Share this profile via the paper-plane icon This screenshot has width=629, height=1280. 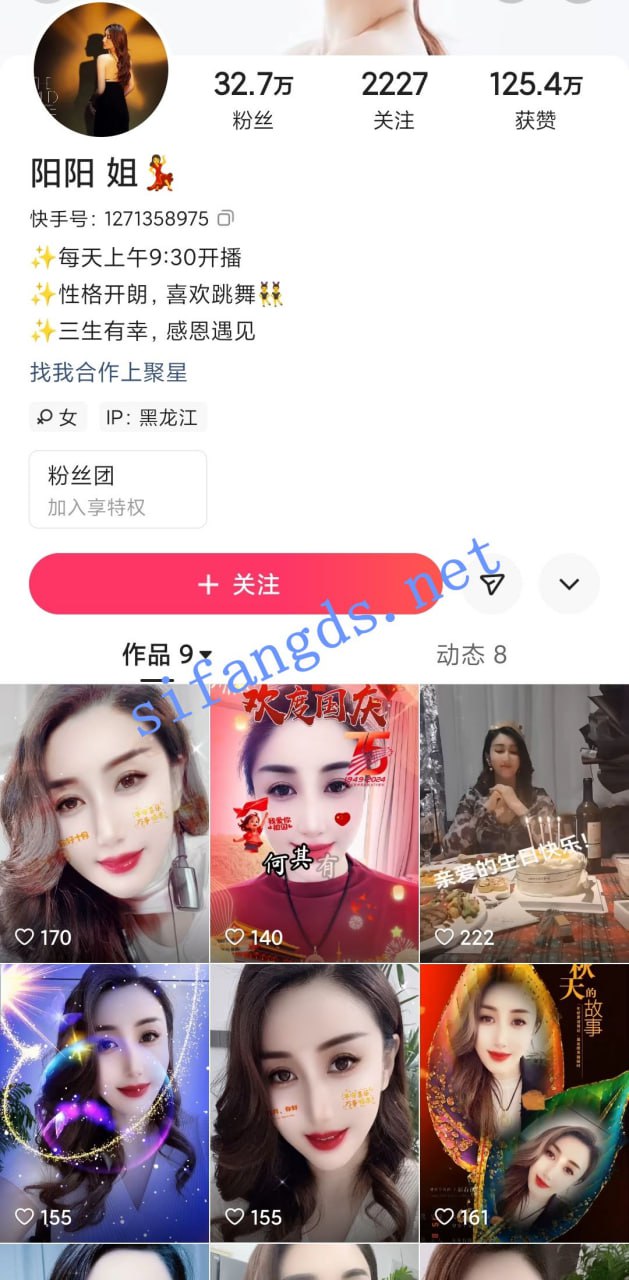click(491, 584)
